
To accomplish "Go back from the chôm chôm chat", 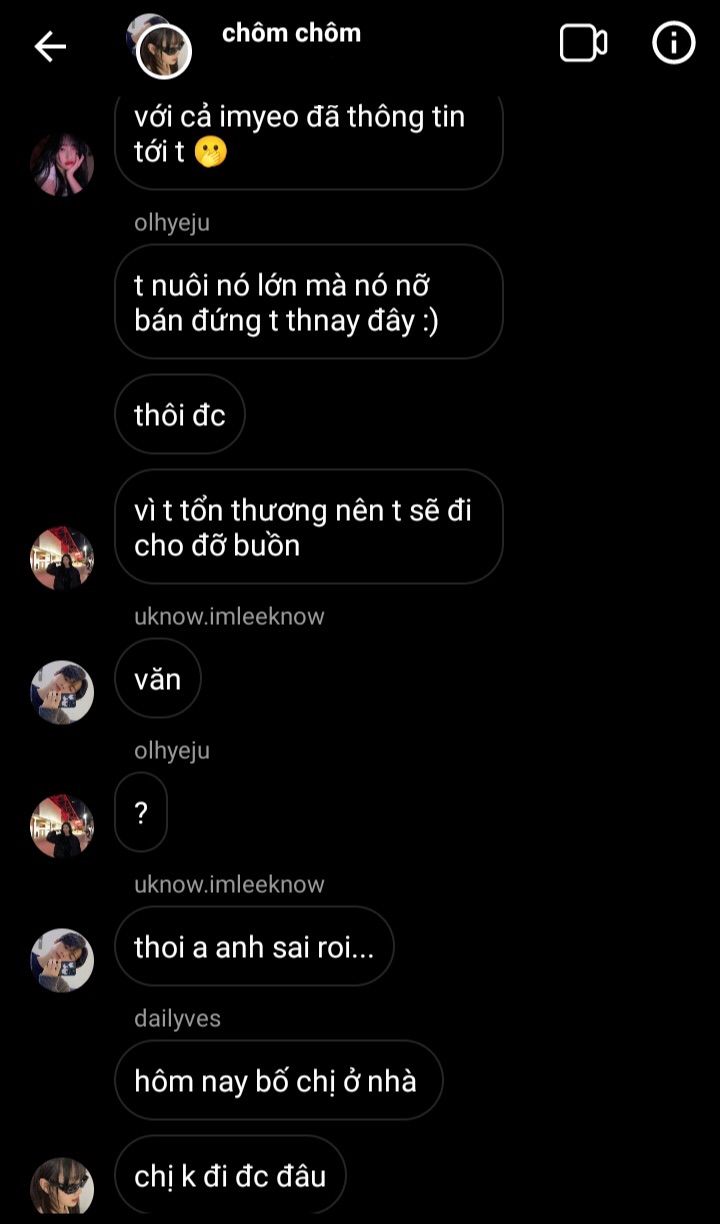I will [x=50, y=46].
